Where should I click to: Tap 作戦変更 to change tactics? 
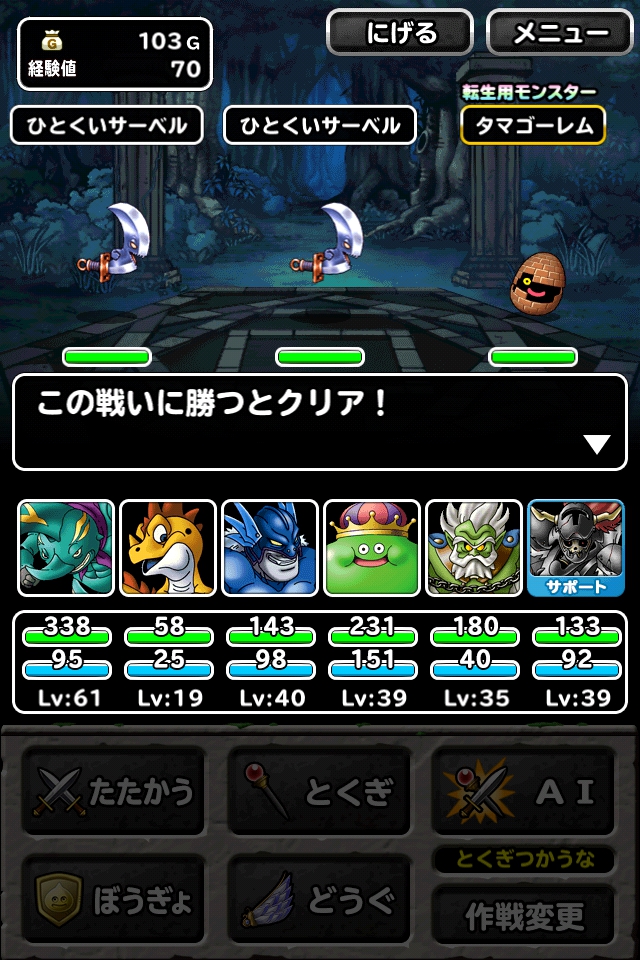[524, 915]
